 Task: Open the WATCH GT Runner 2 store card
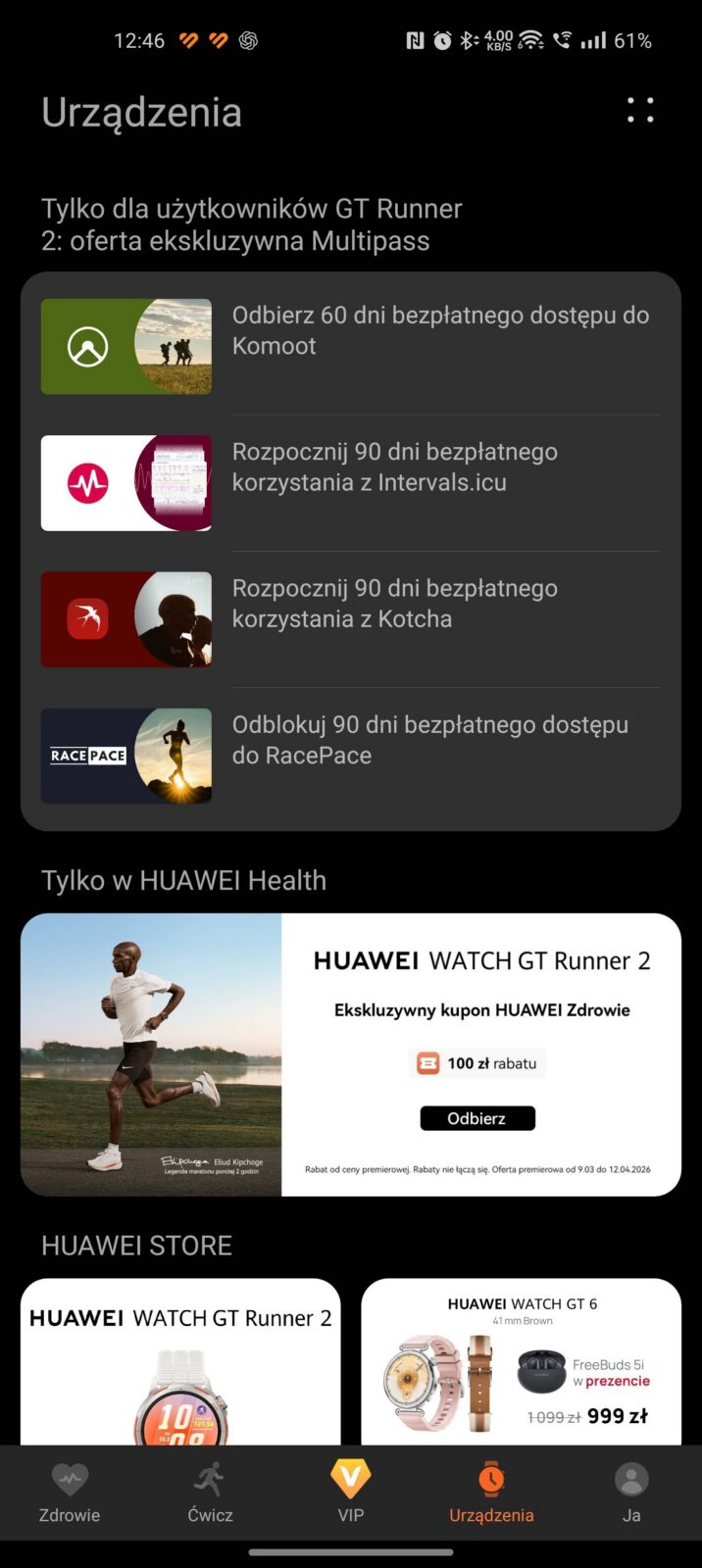(180, 1362)
